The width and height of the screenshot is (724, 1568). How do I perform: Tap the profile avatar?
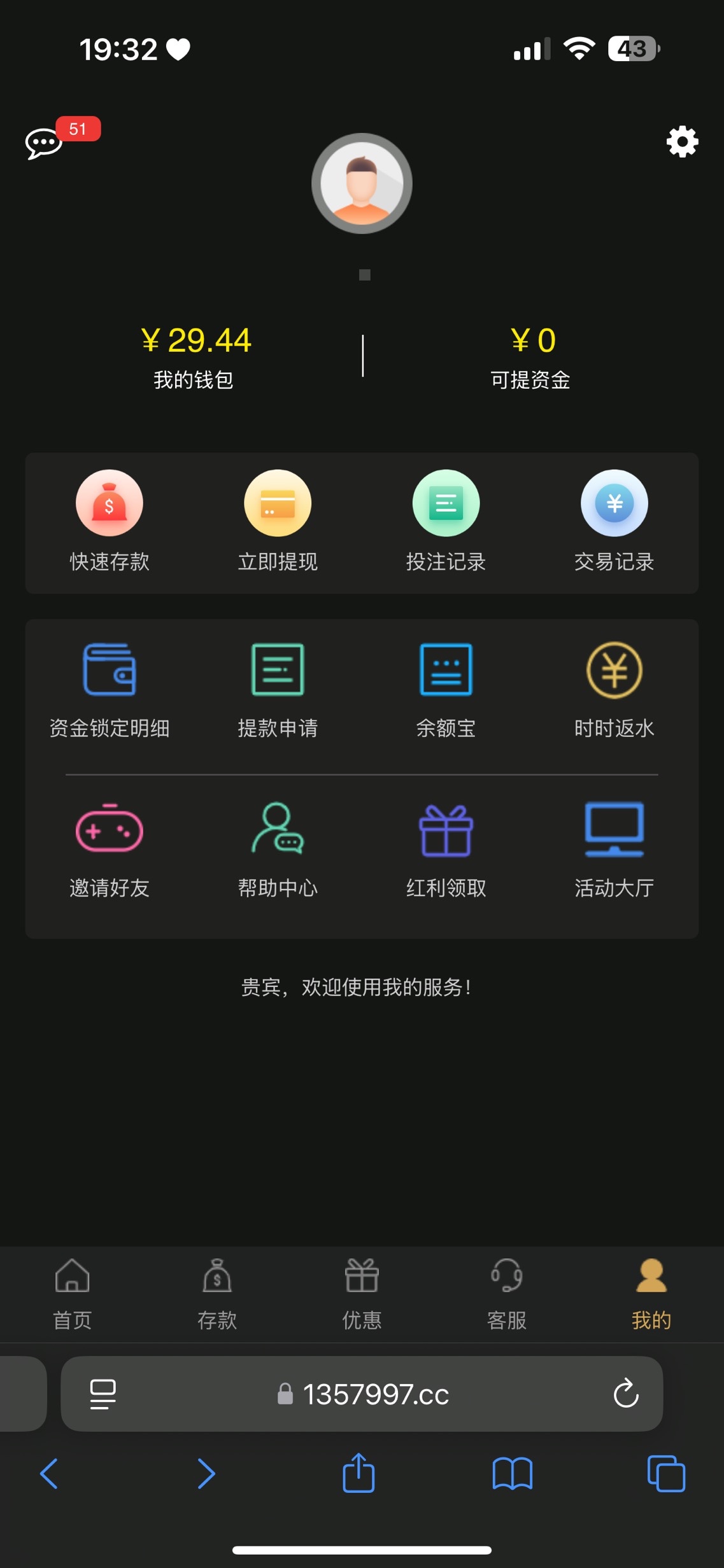click(x=362, y=183)
